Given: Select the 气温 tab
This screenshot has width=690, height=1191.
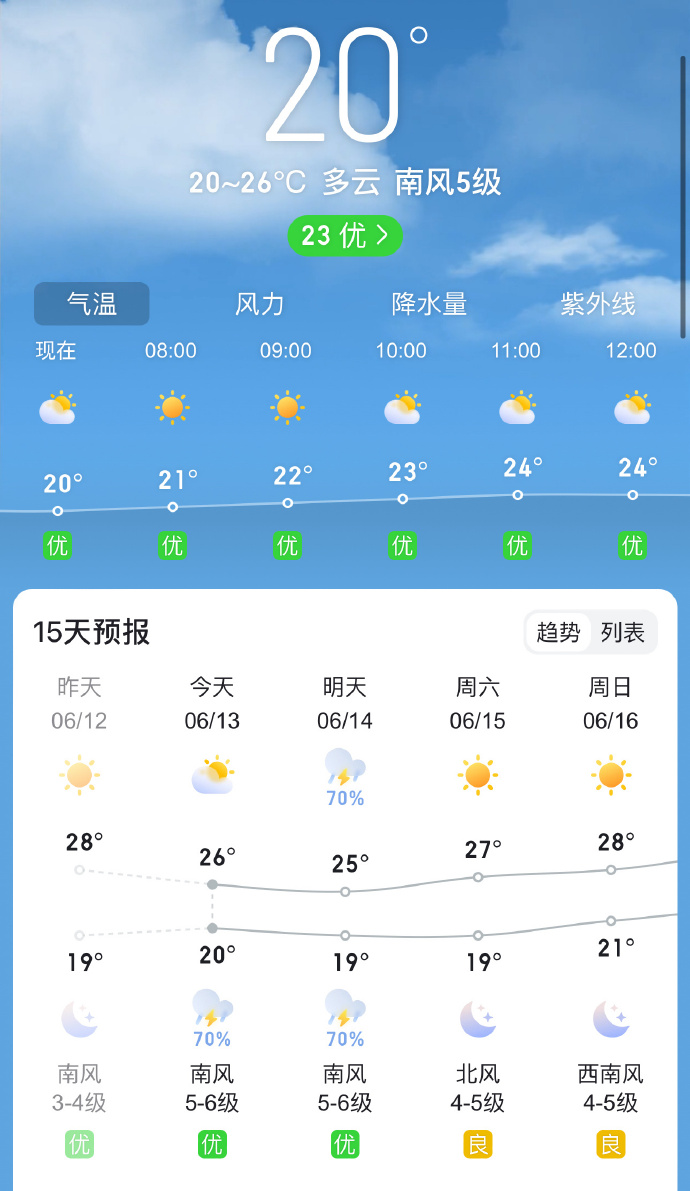Looking at the screenshot, I should click(x=92, y=304).
